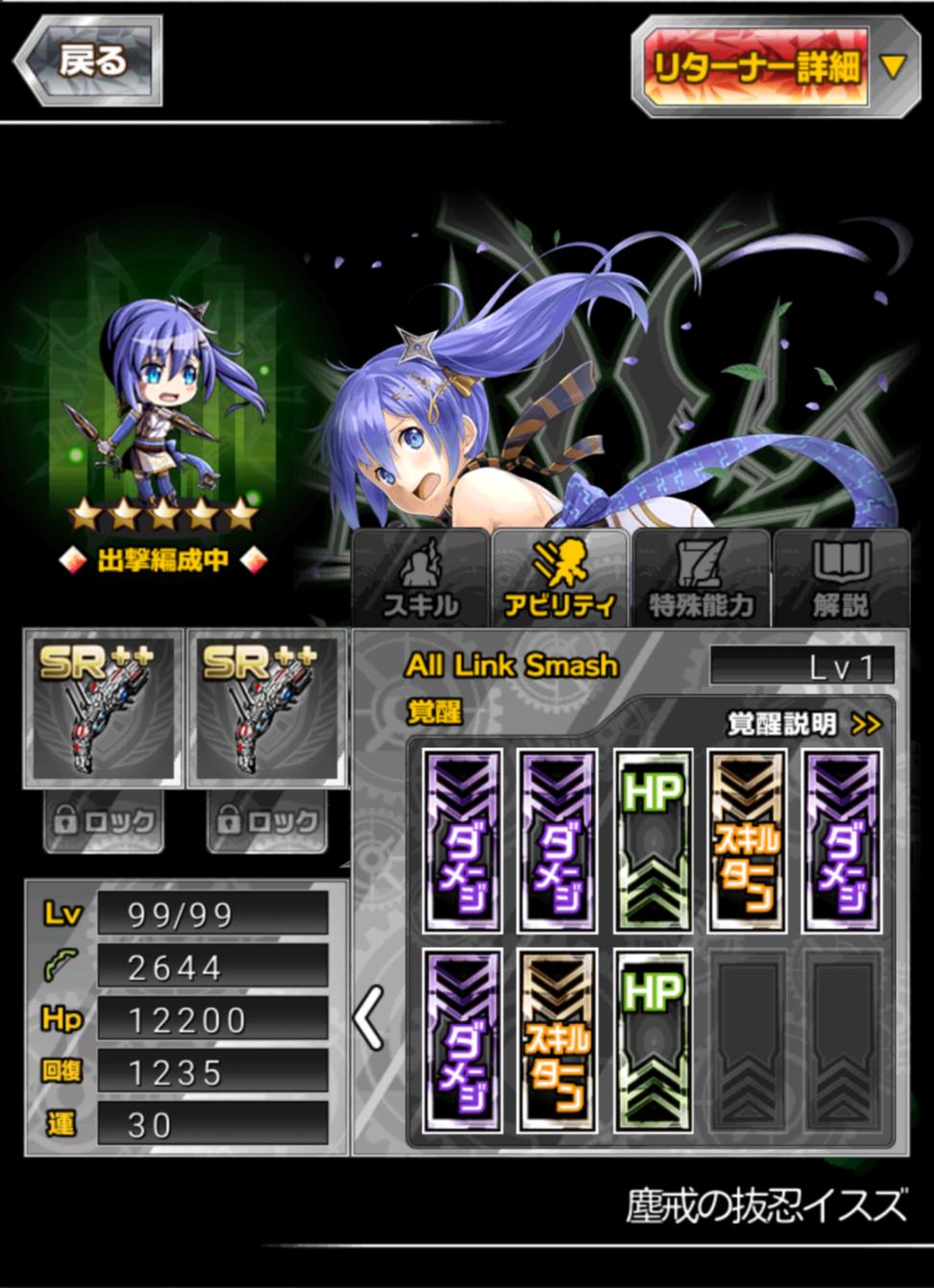This screenshot has height=1288, width=934.
Task: Tap the left arrow beside the awakening panel
Action: tap(368, 1018)
